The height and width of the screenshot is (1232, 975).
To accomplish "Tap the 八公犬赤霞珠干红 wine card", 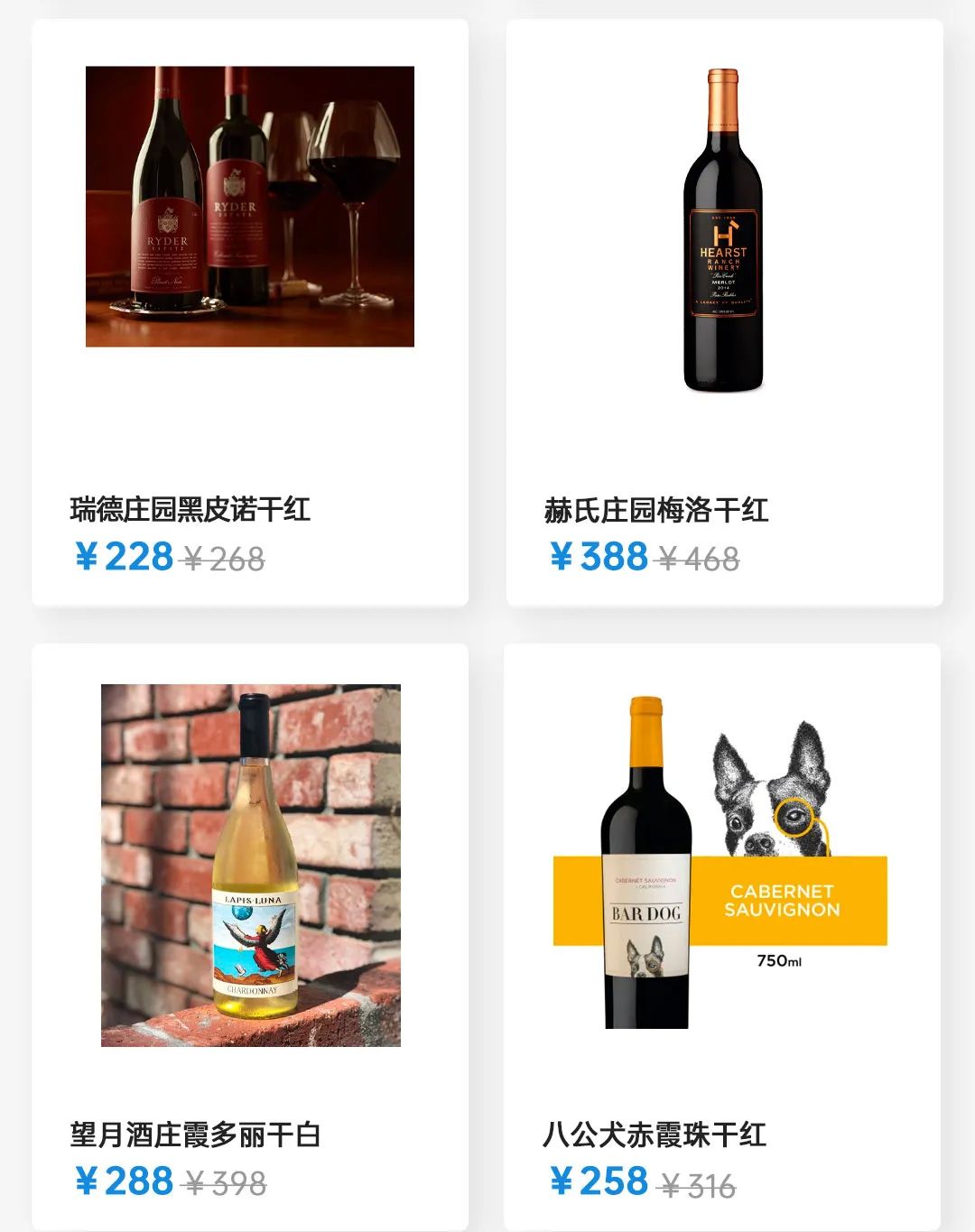I will tap(722, 935).
